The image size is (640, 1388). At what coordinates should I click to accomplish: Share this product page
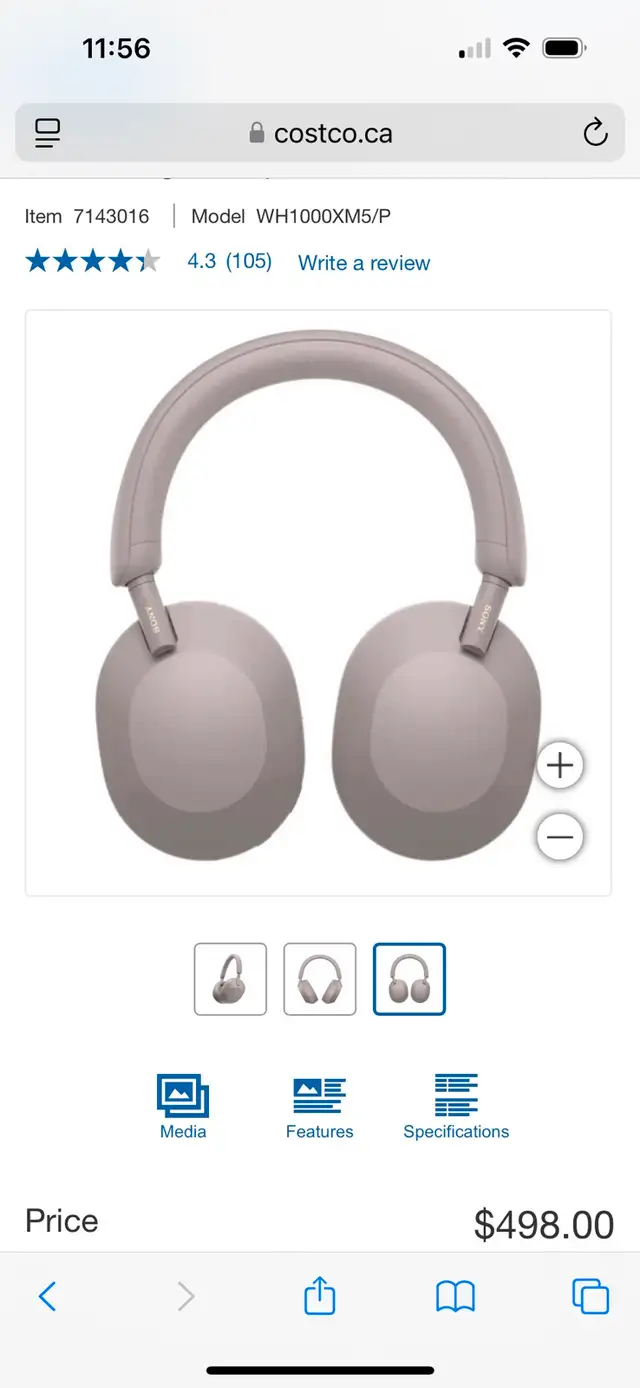(x=319, y=1296)
